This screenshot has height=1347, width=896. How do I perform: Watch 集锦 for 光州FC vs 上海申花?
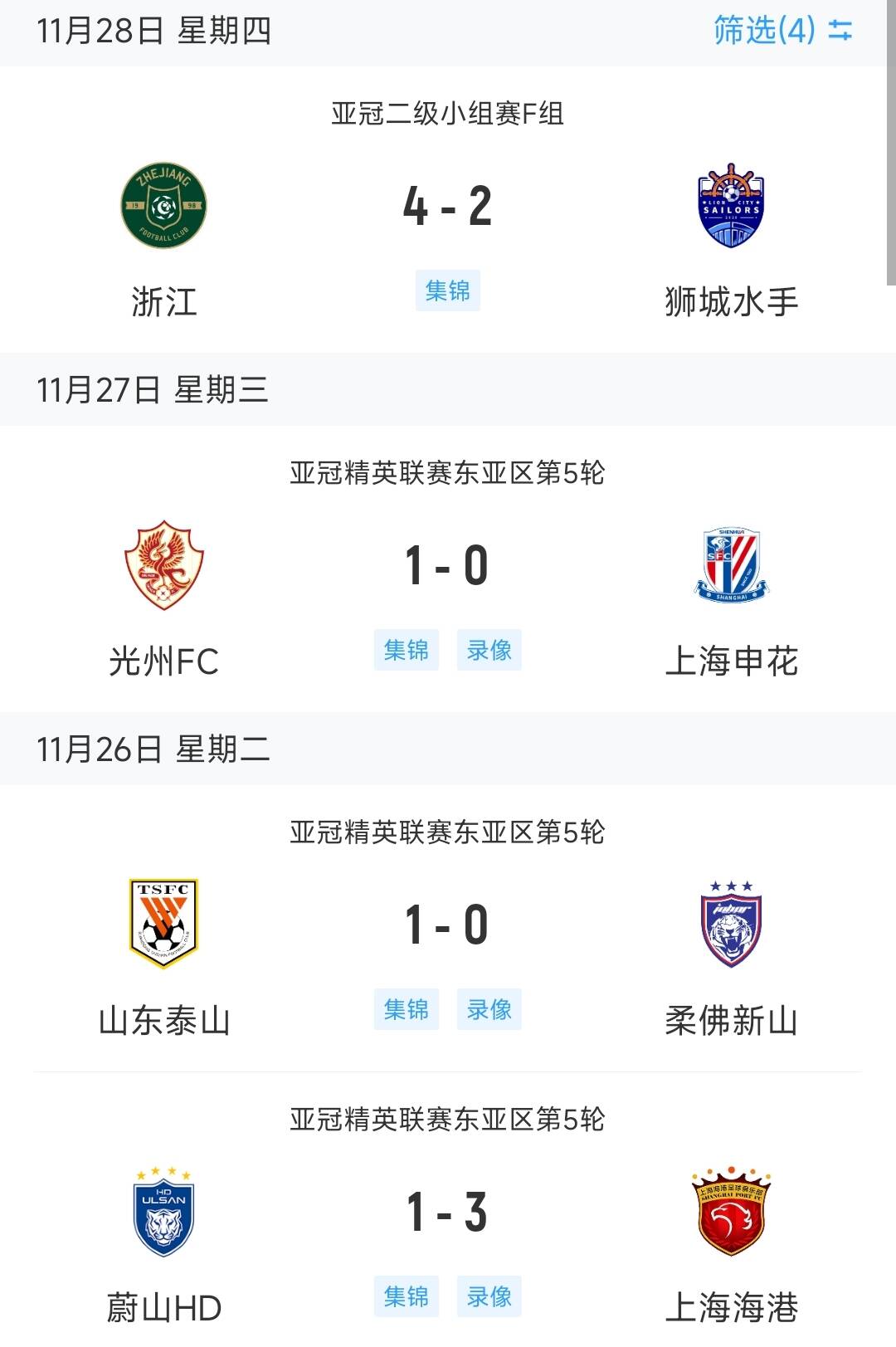406,650
